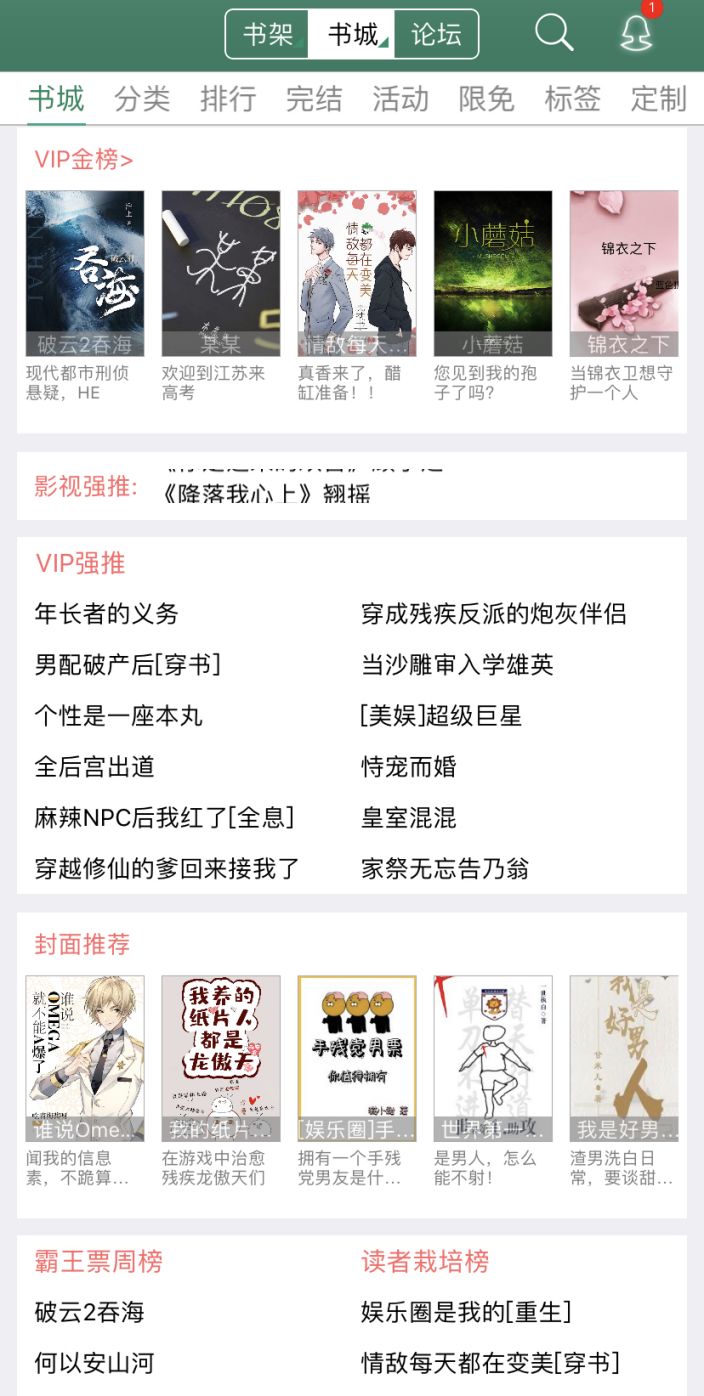Open the profile icon with notification badge
The image size is (704, 1396).
tap(636, 33)
